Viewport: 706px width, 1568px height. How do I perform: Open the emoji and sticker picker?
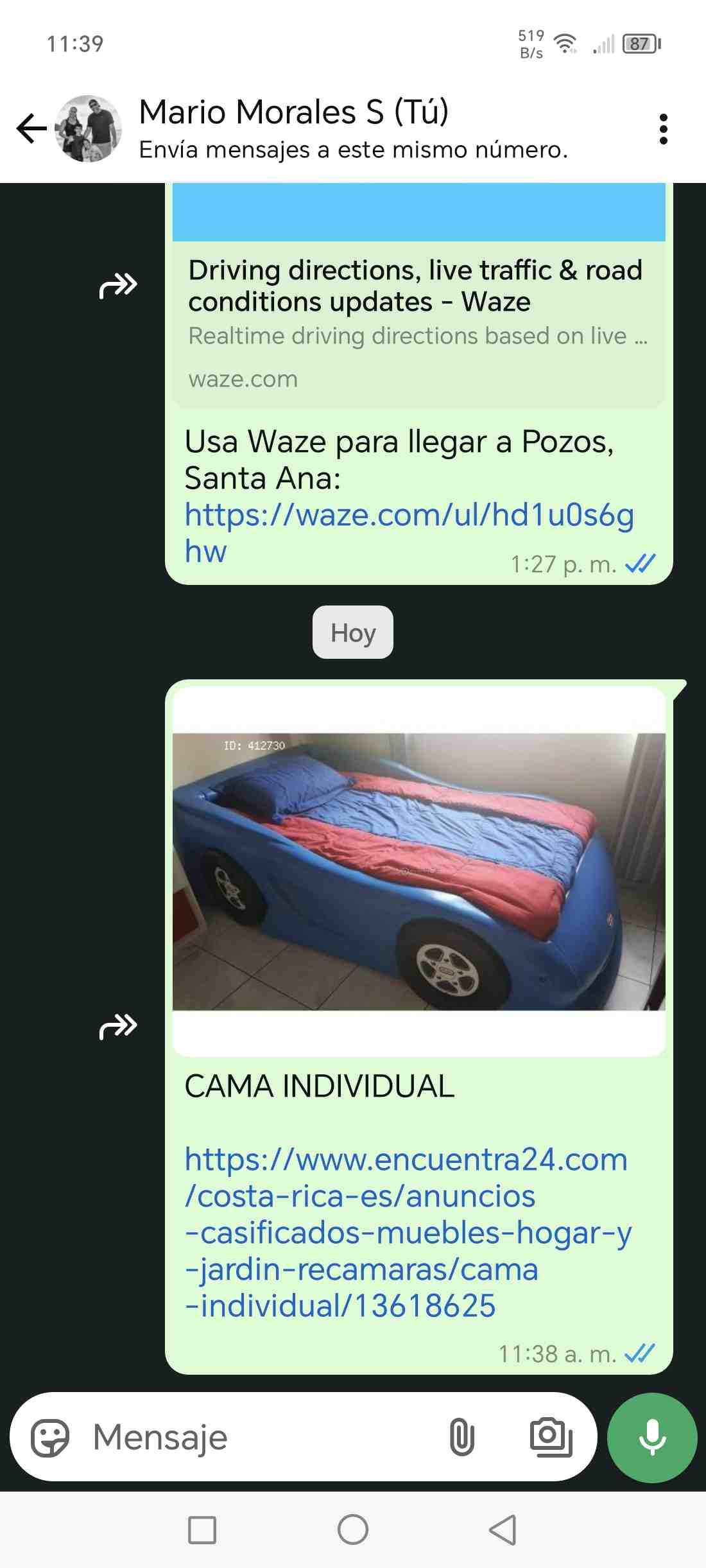(x=50, y=1437)
